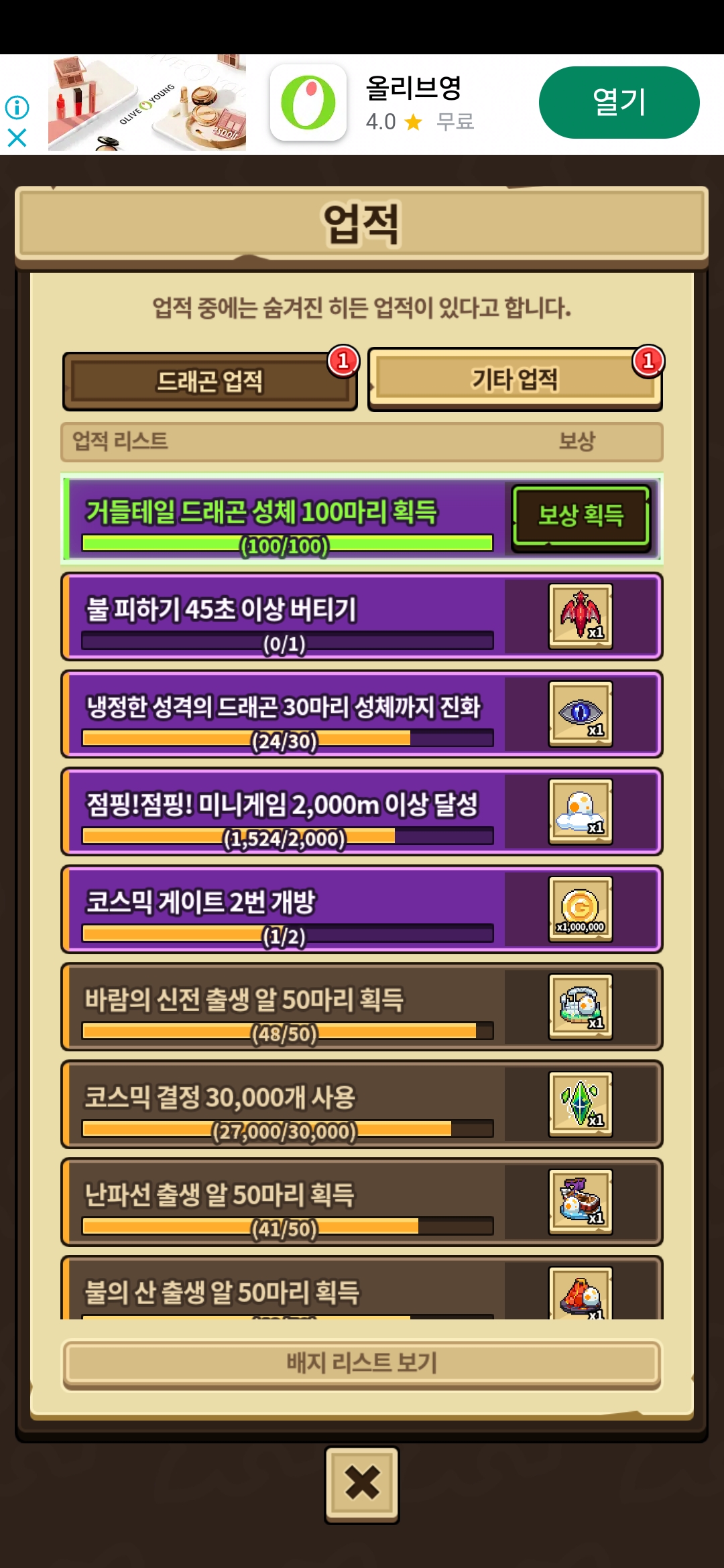Tap reward icon for 불 피하기 45초 achievement
Viewport: 724px width, 1568px height.
pyautogui.click(x=580, y=616)
